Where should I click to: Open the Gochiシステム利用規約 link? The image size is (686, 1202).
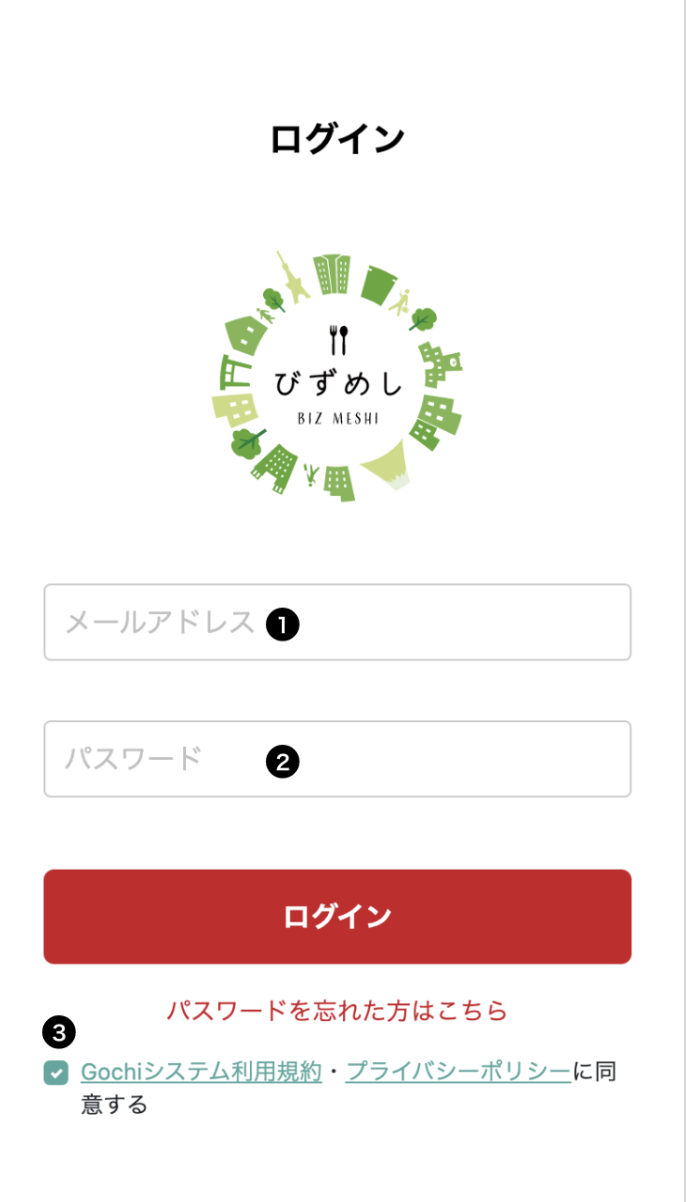(x=201, y=1072)
